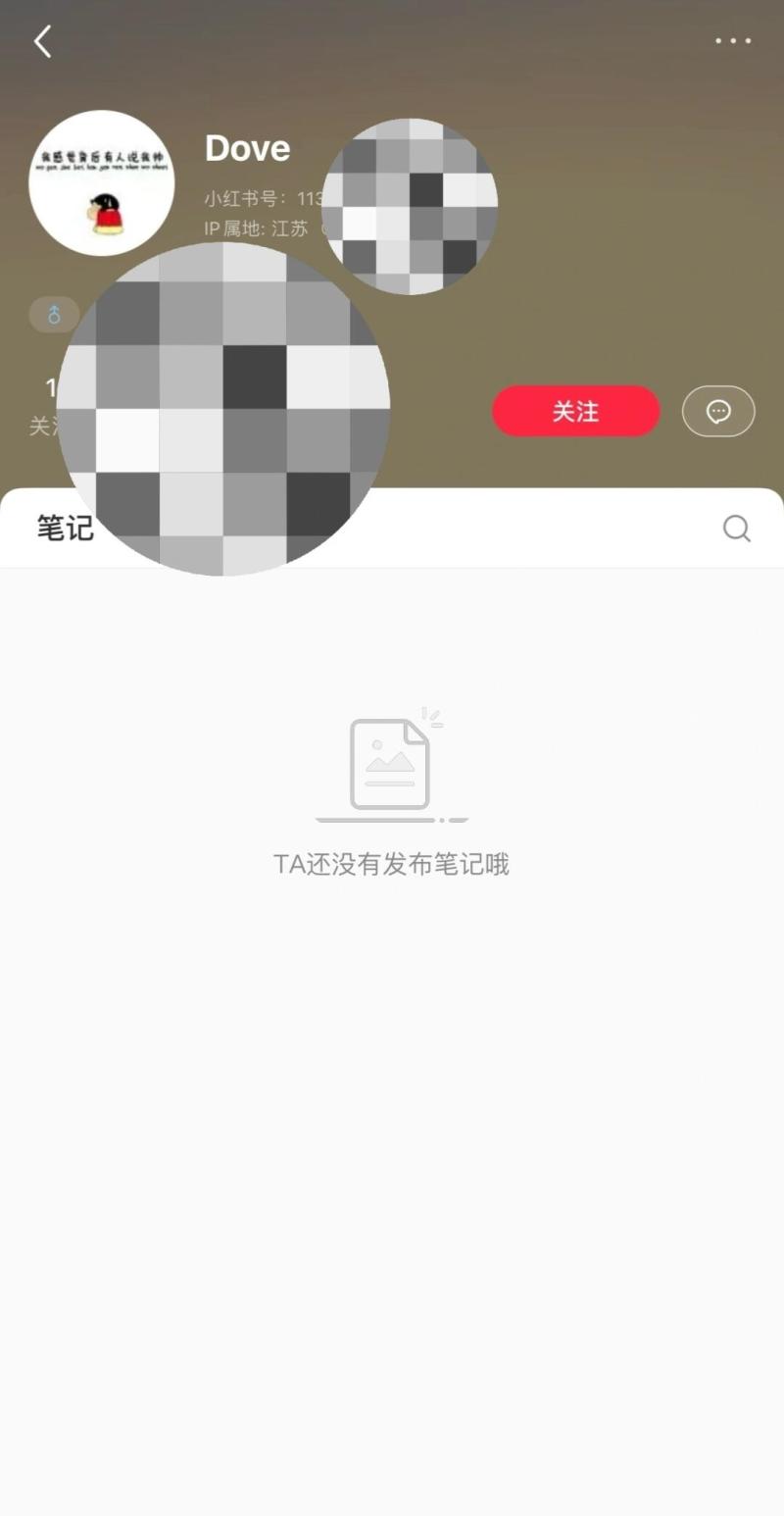The width and height of the screenshot is (784, 1516).
Task: Tap Dove's profile avatar
Action: pos(101,183)
